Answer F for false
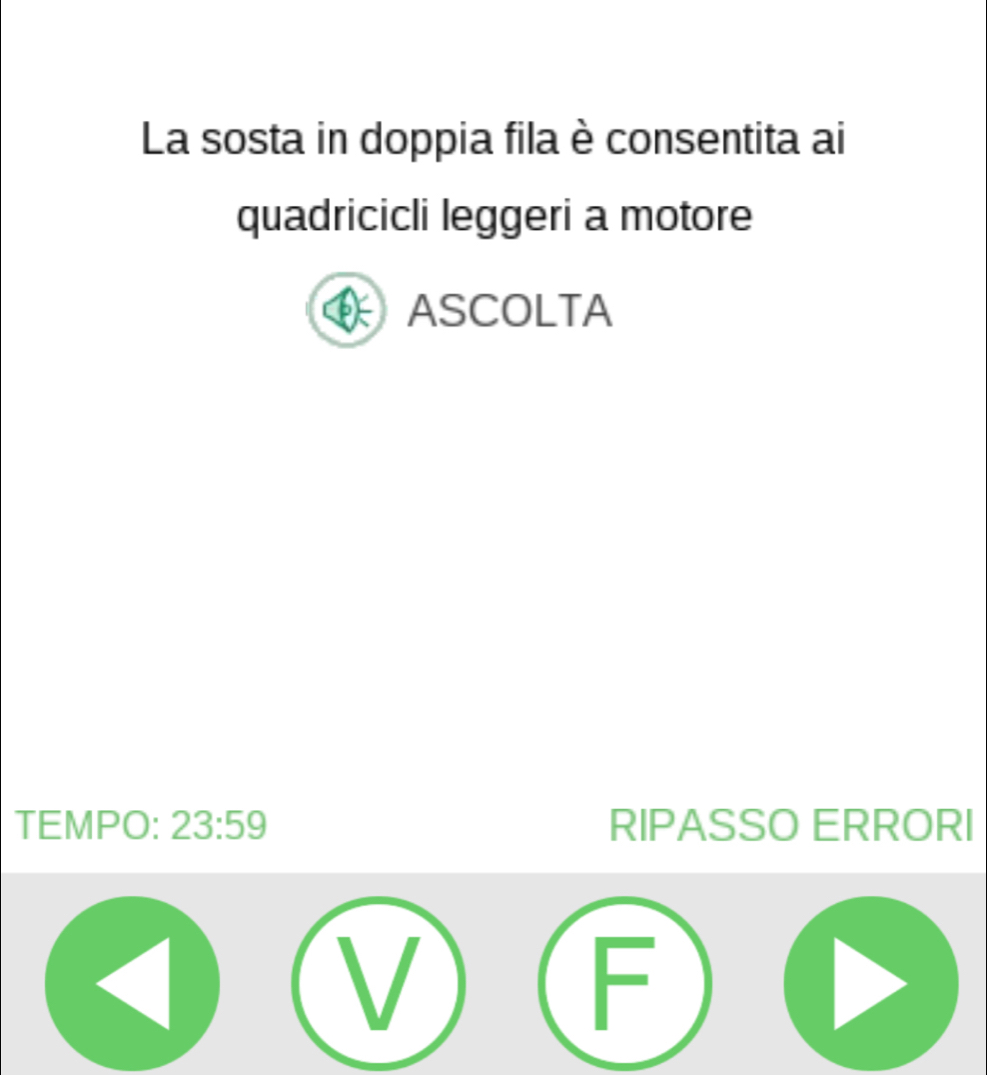This screenshot has height=1075, width=987. (x=625, y=984)
